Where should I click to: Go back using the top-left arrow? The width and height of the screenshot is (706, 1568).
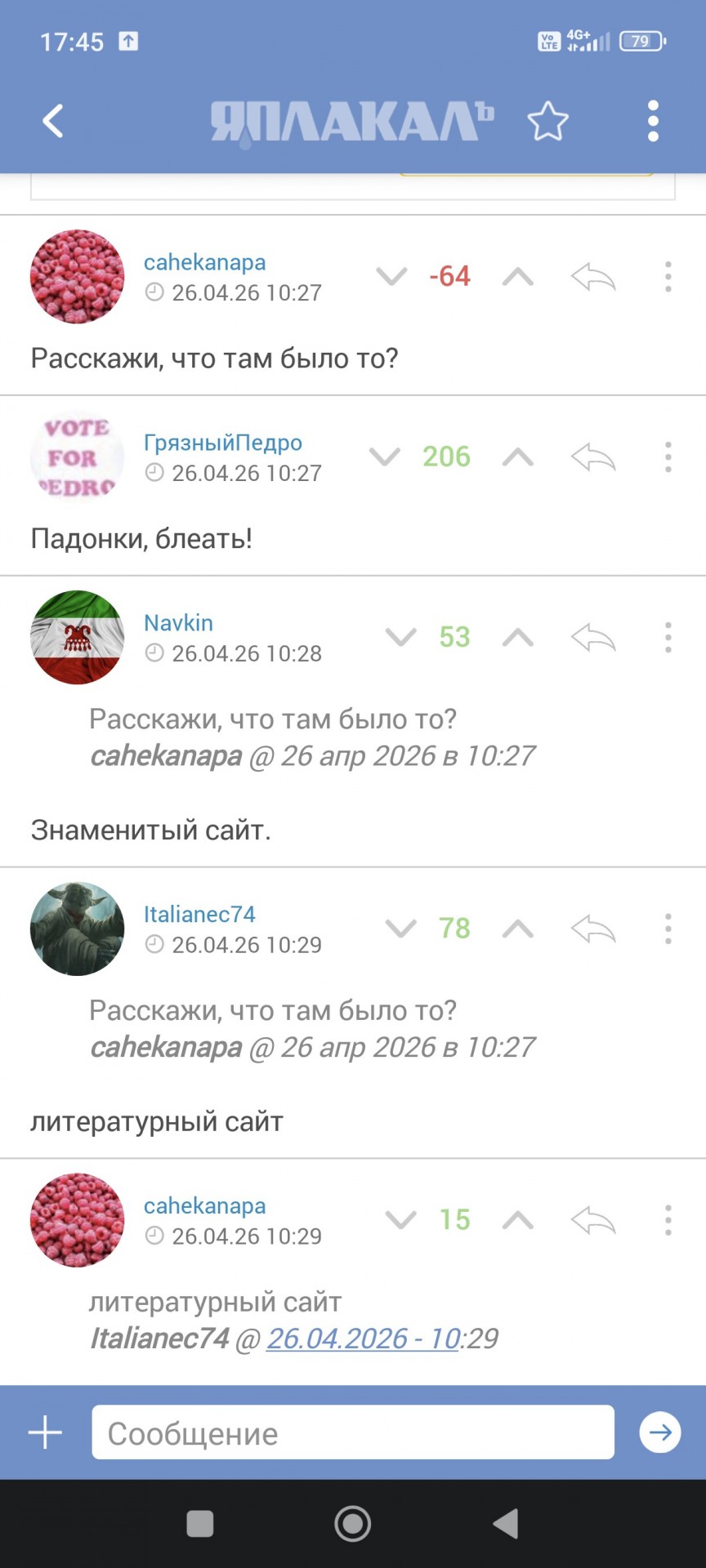(x=53, y=122)
